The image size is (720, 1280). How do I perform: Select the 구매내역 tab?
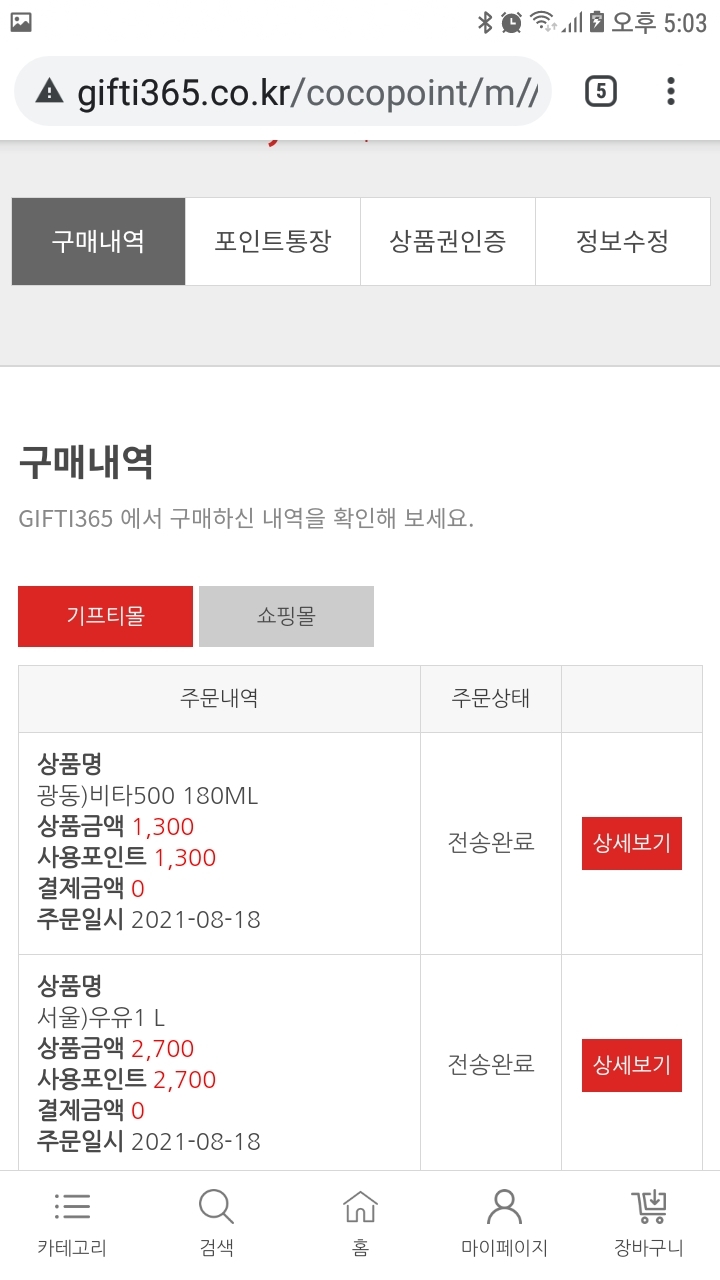99,242
